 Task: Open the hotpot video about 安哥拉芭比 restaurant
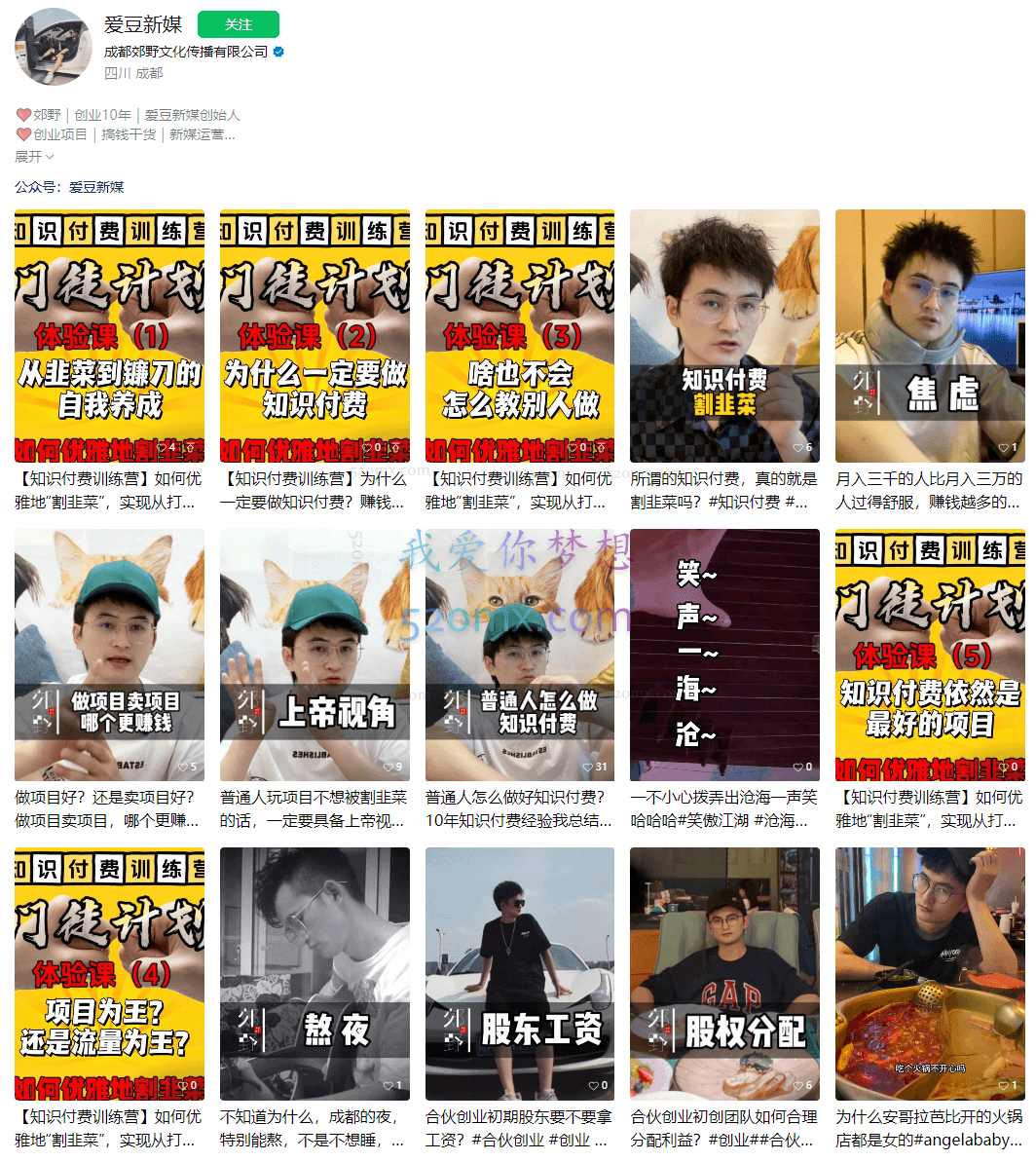coord(930,973)
